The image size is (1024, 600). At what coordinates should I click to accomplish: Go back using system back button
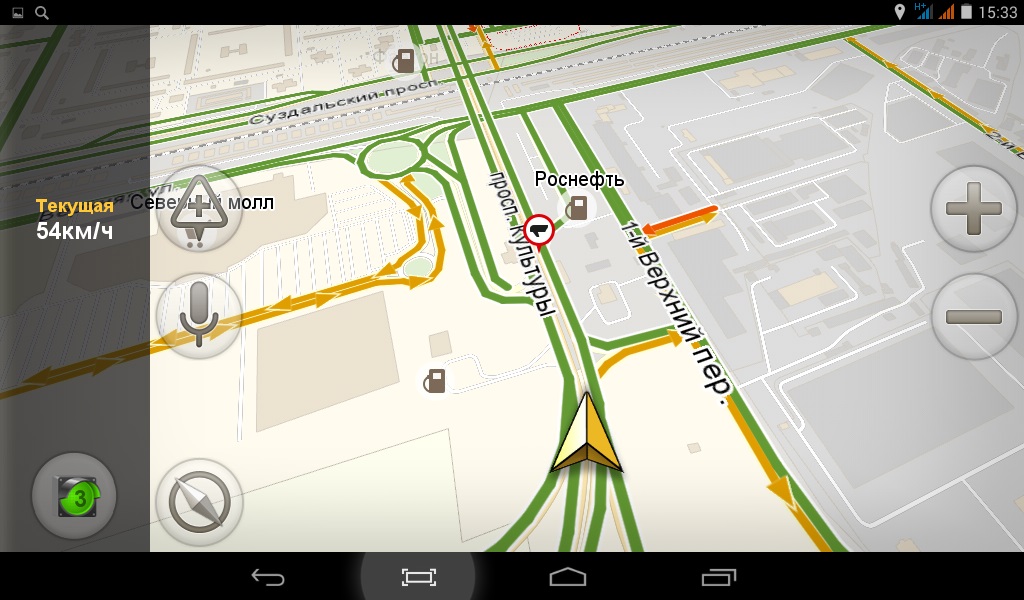(x=268, y=577)
